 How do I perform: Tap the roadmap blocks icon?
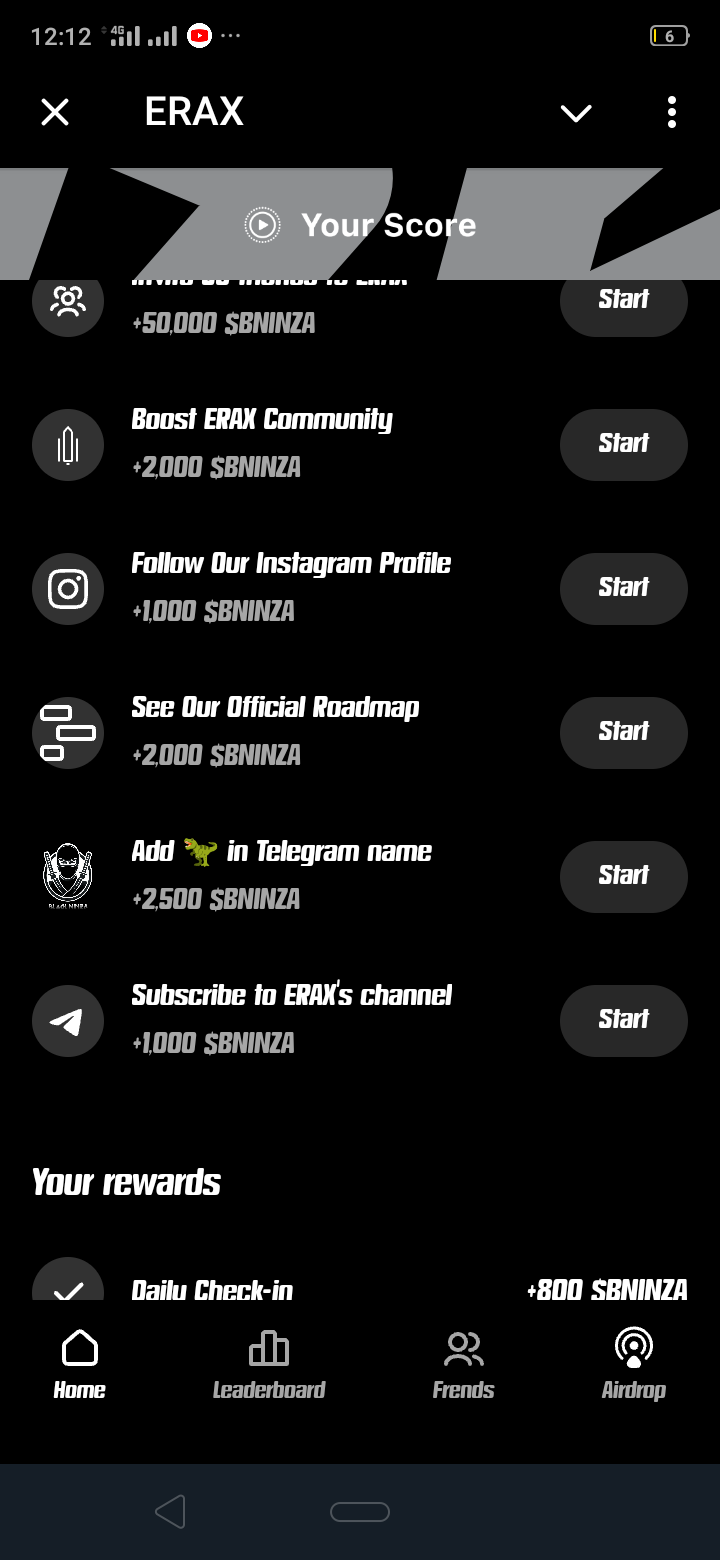point(68,732)
